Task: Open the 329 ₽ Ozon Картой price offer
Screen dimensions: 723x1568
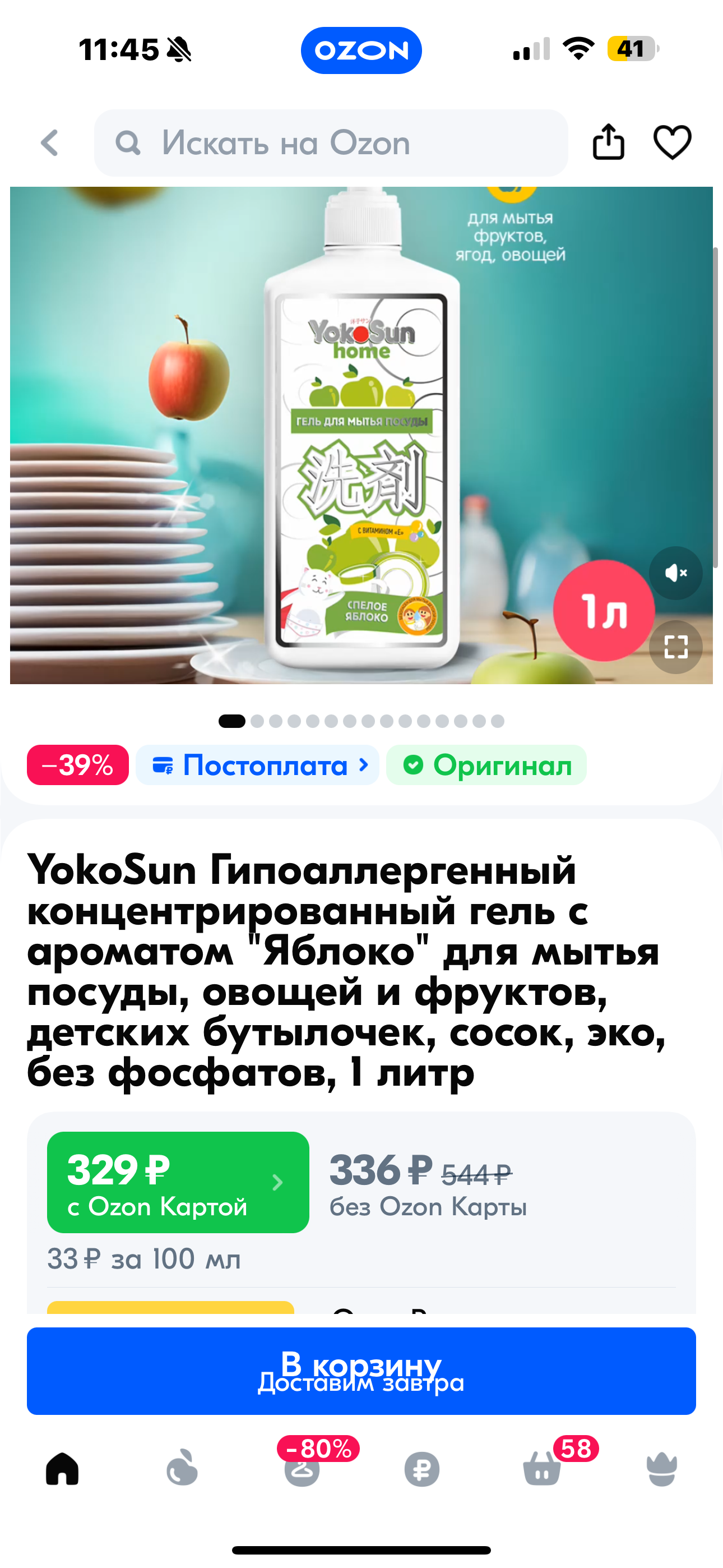Action: point(178,1182)
